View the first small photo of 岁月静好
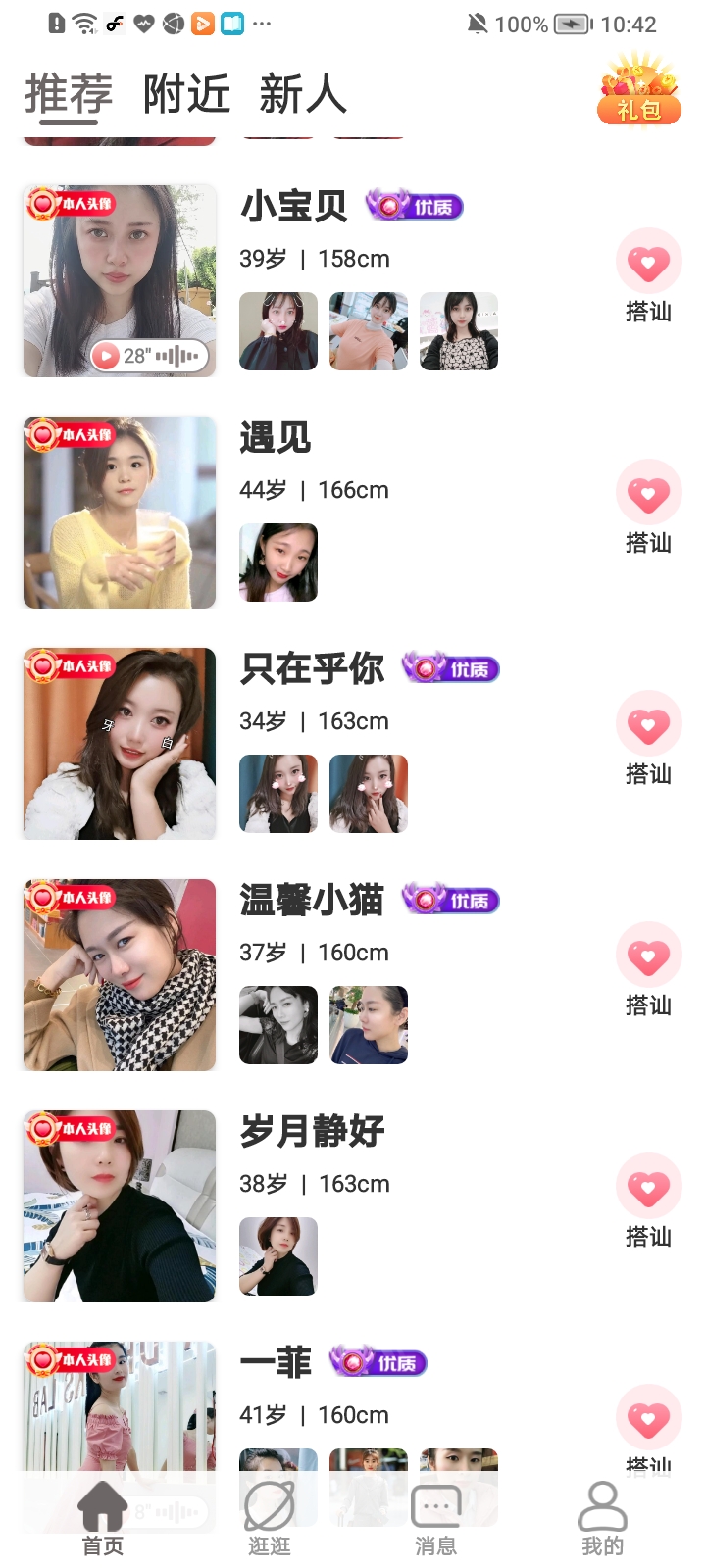Image resolution: width=706 pixels, height=1568 pixels. pos(277,1256)
